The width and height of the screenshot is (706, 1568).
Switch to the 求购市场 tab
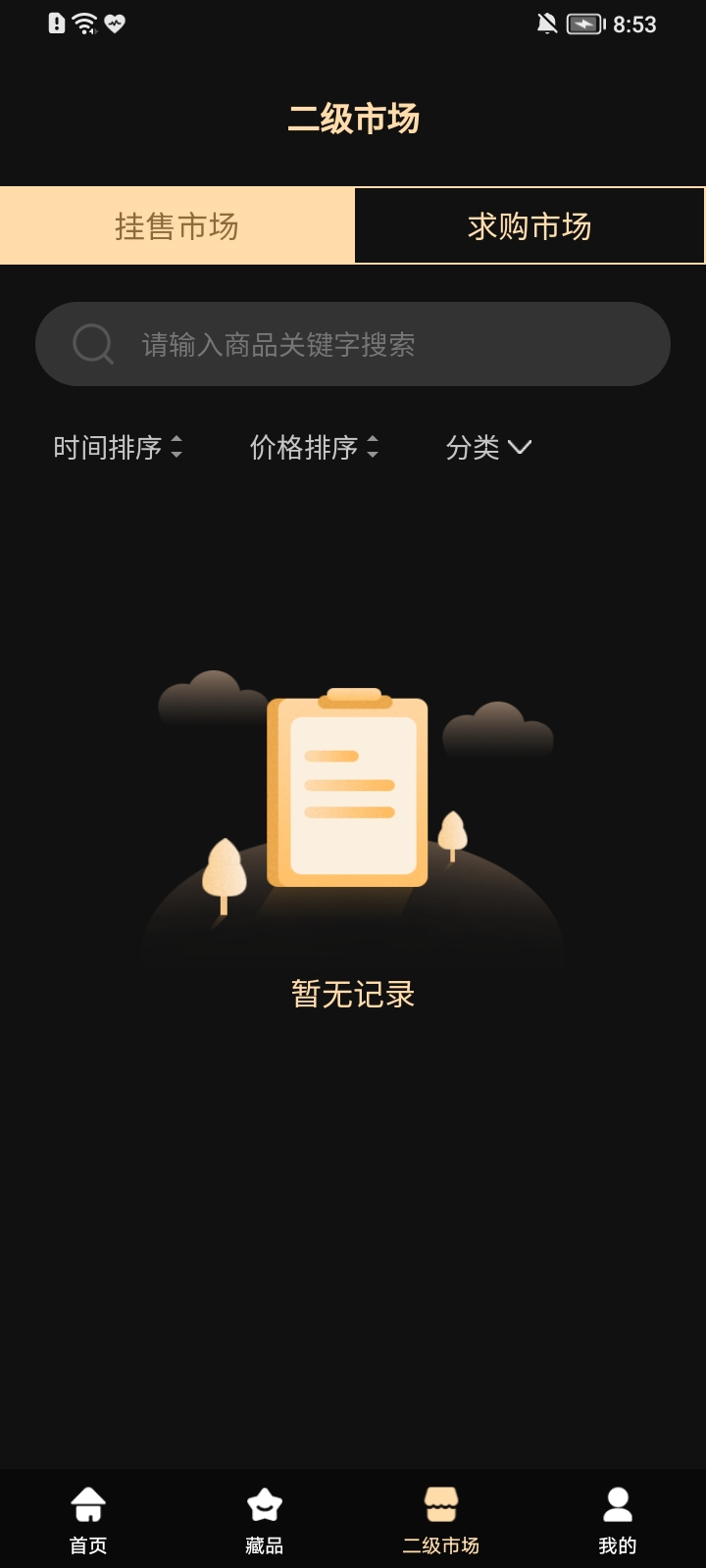[x=529, y=226]
